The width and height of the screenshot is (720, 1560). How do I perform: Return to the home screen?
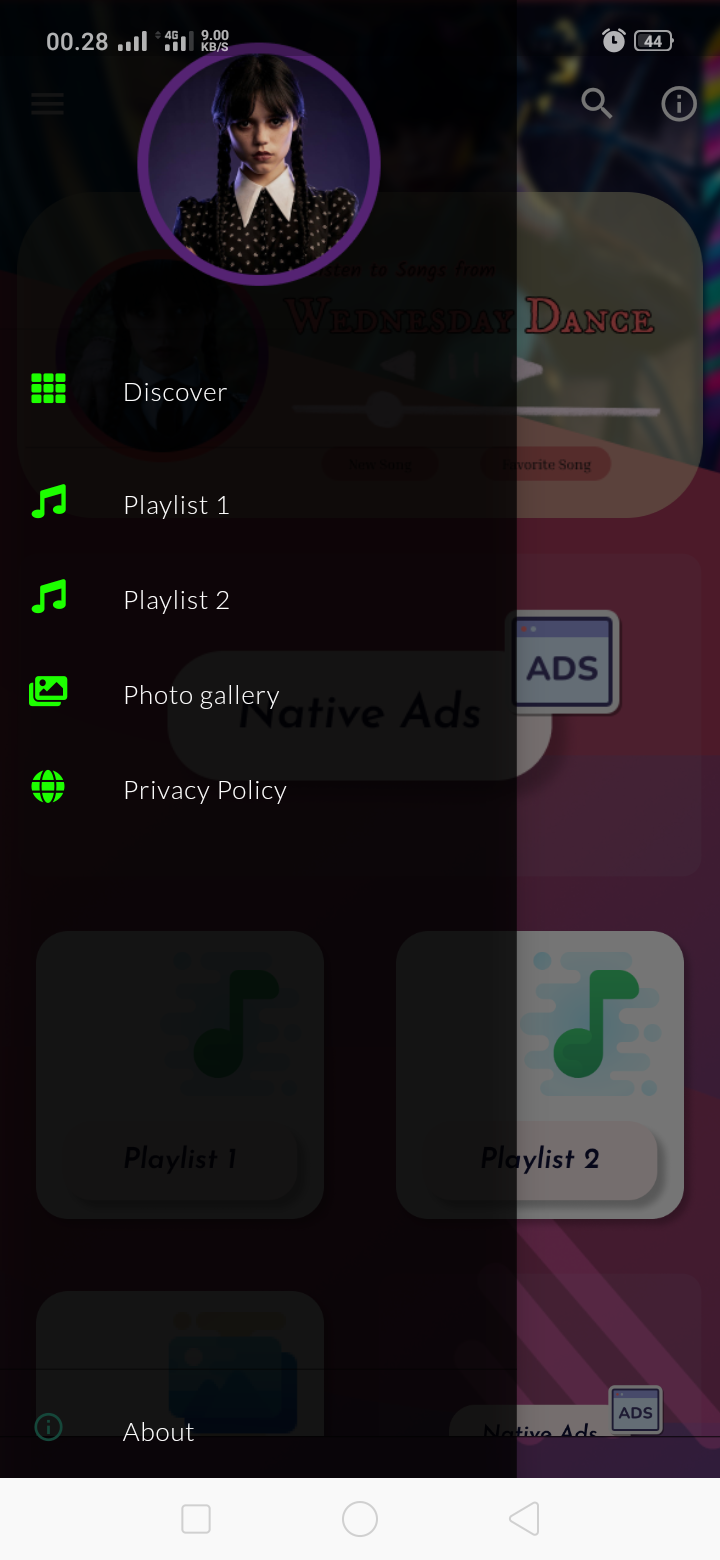(360, 1519)
